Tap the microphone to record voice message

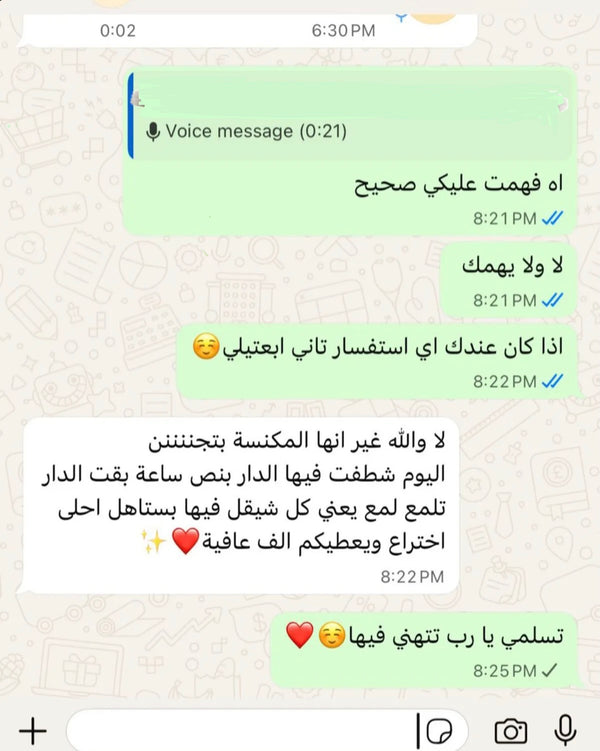coord(565,731)
